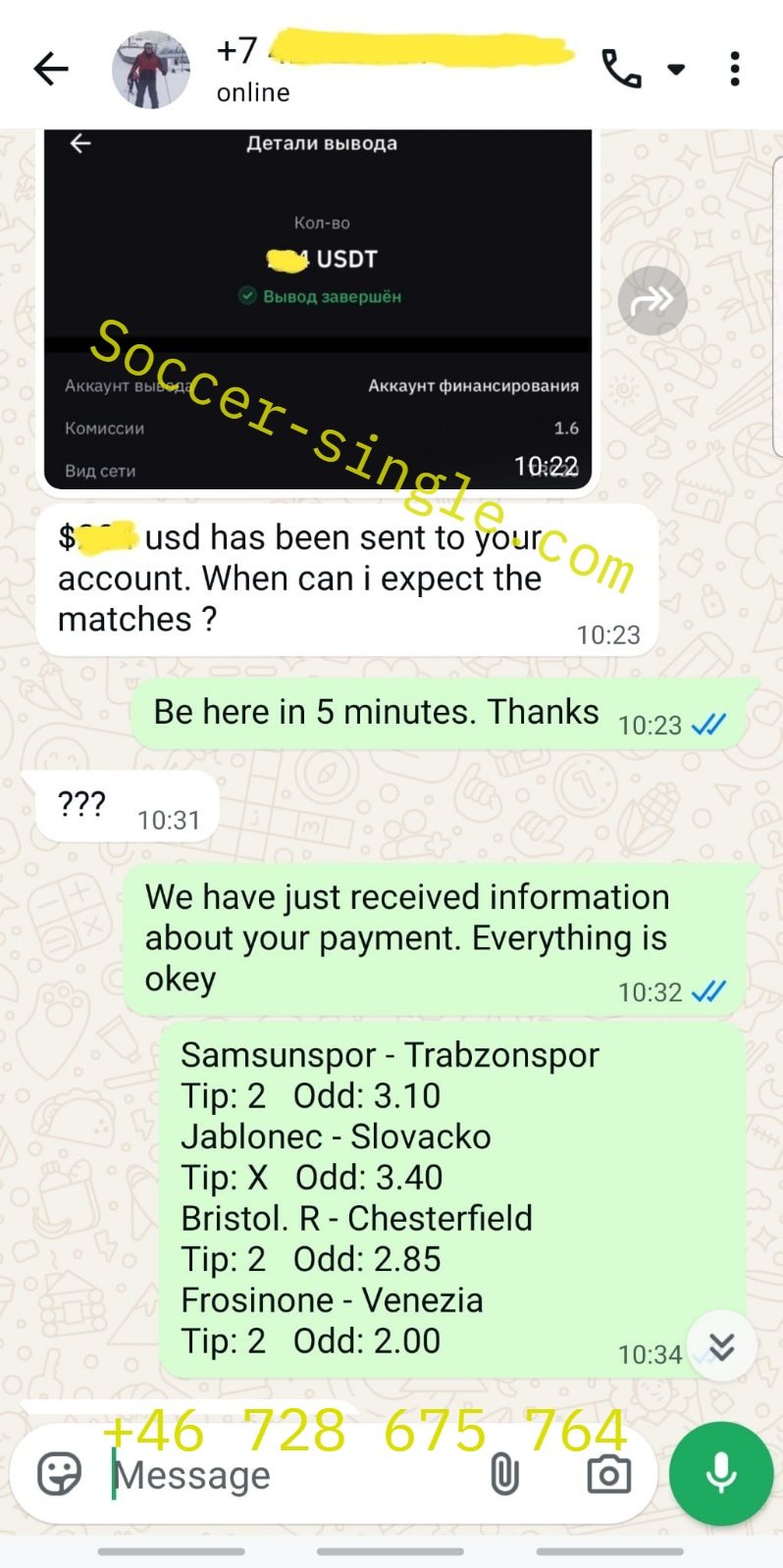Open the emoji and sticker picker
Image resolution: width=783 pixels, height=1568 pixels.
[59, 1474]
